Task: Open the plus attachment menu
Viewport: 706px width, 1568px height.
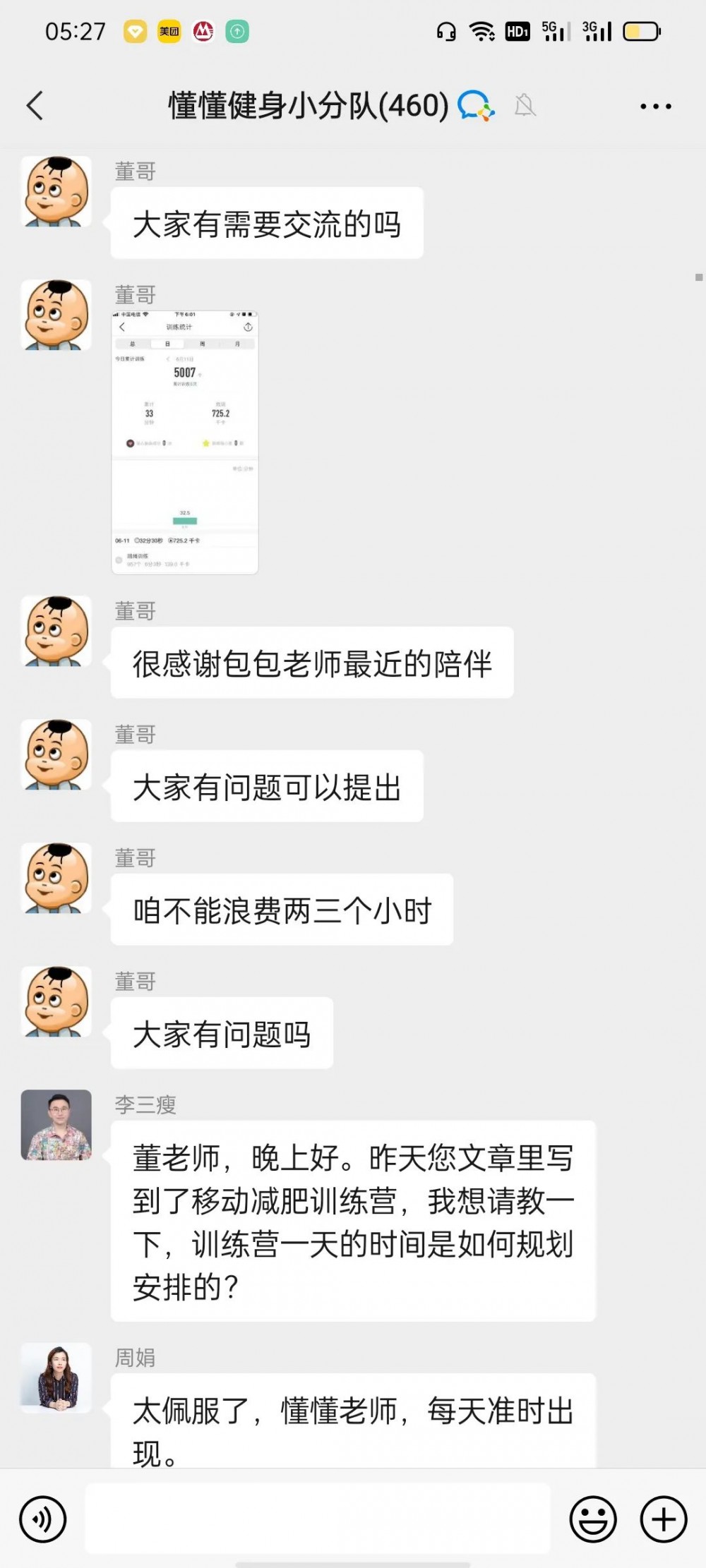Action: (x=663, y=1519)
